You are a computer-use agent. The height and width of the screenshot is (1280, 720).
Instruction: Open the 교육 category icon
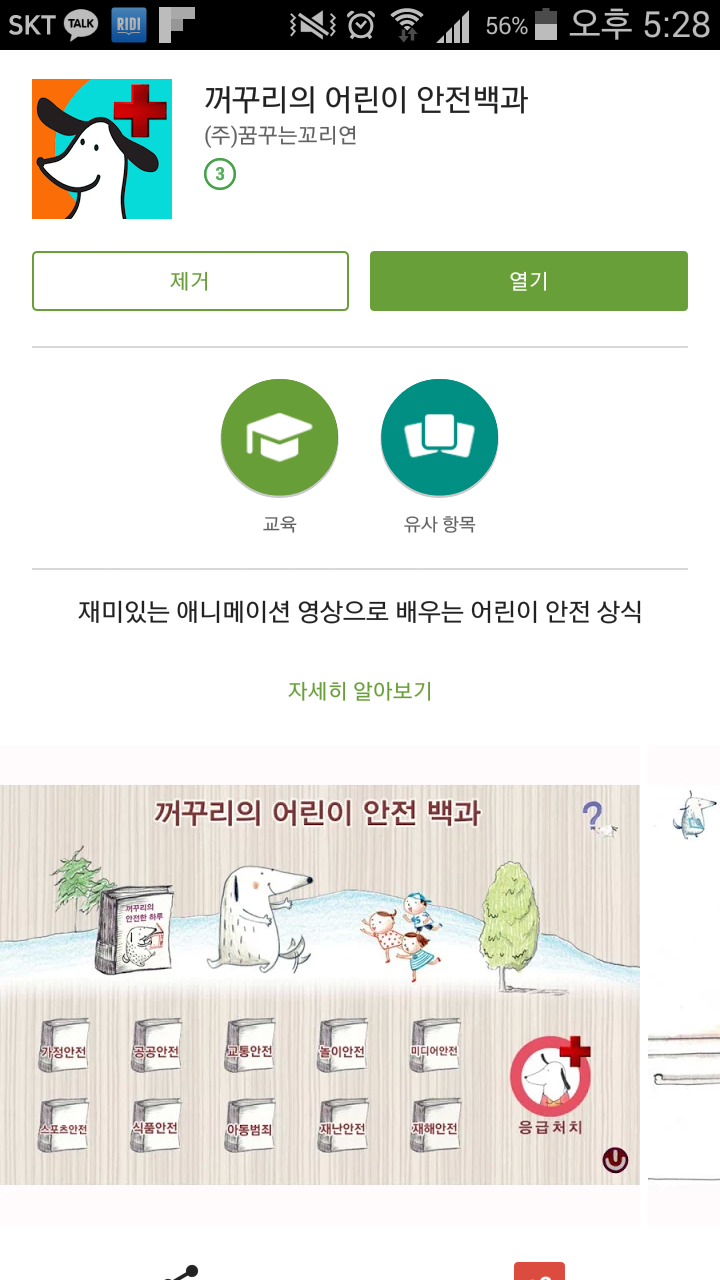click(x=279, y=438)
